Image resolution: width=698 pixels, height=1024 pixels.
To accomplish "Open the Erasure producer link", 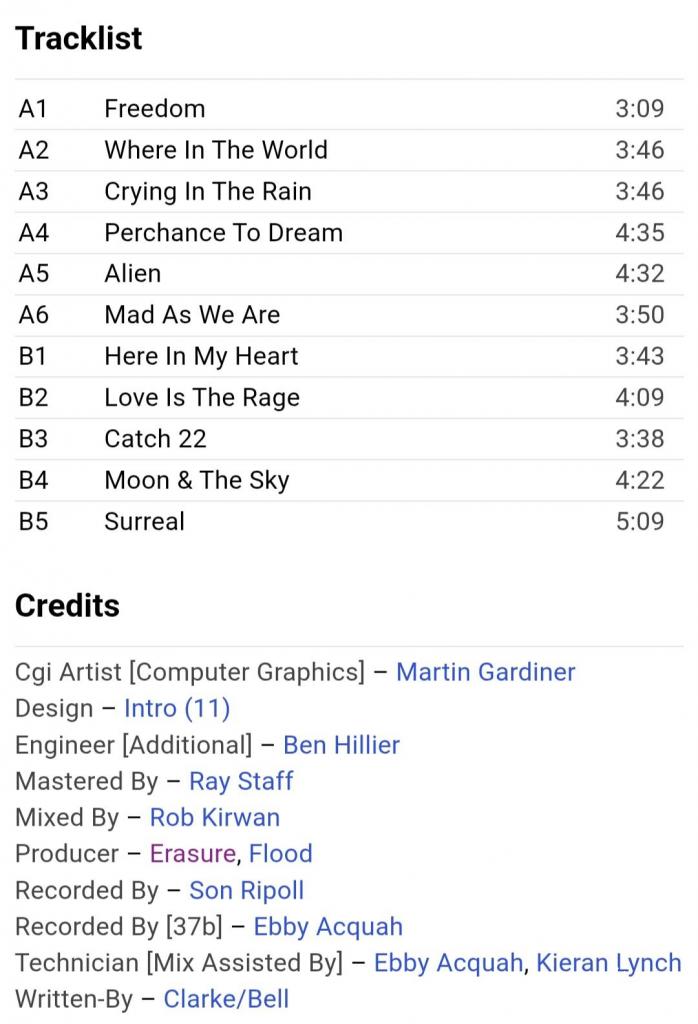I will point(193,853).
